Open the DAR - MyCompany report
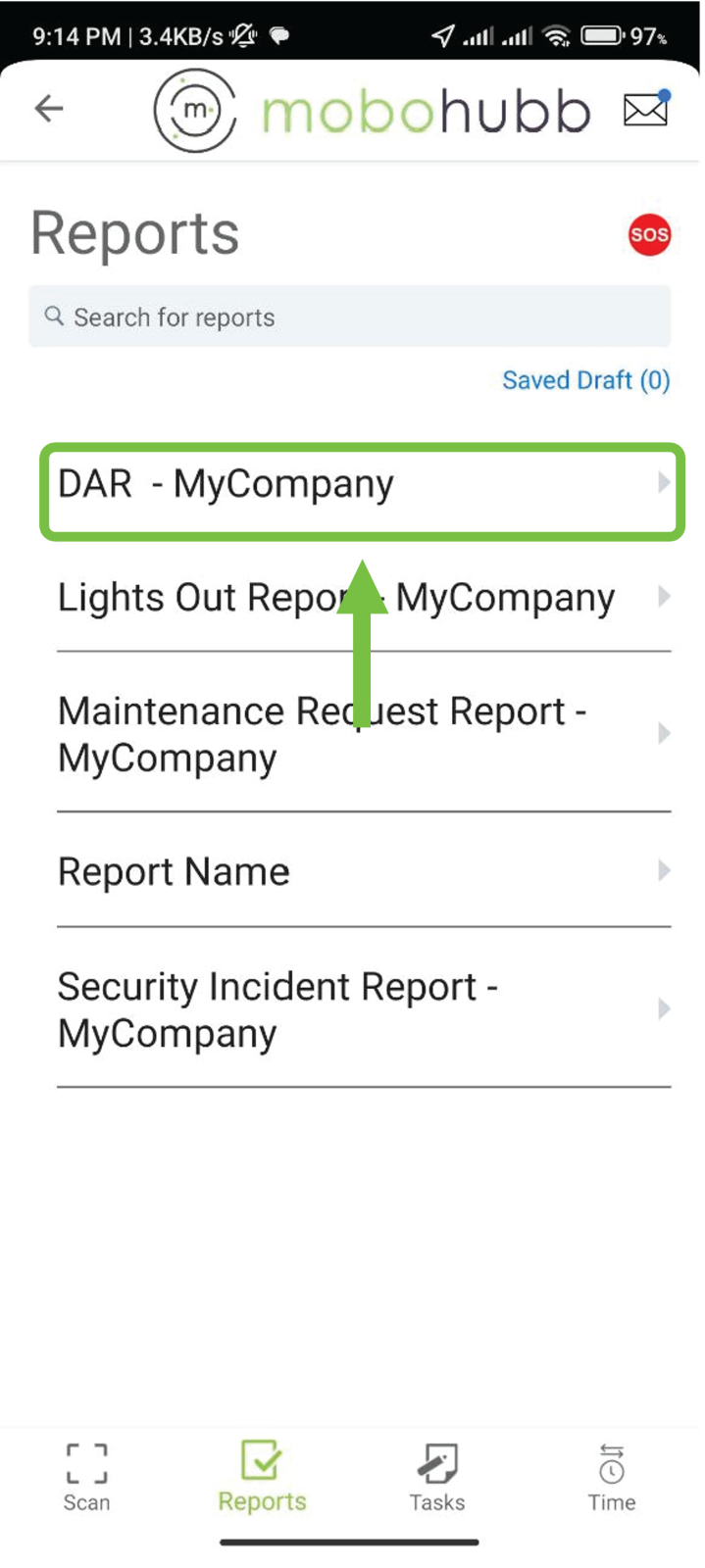This screenshot has width=705, height=1568. pos(361,485)
